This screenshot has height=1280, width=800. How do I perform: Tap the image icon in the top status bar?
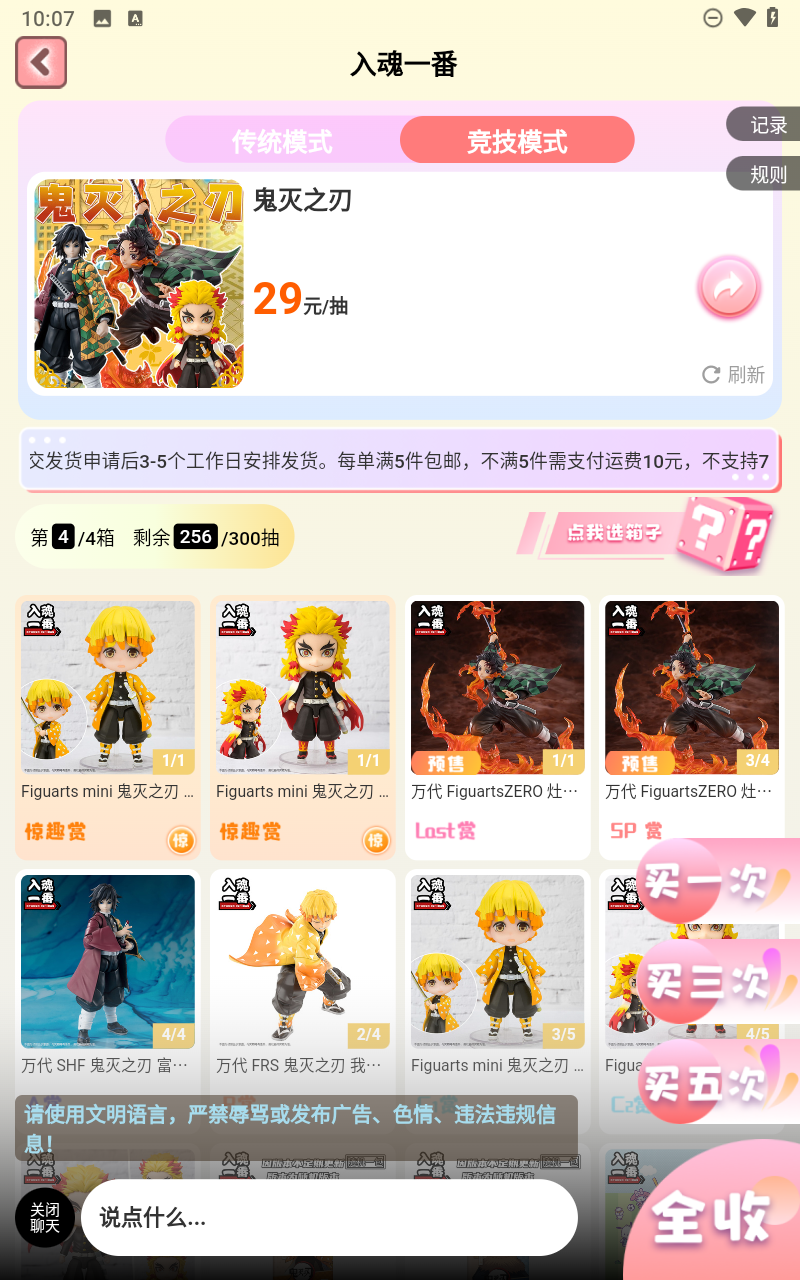click(100, 16)
